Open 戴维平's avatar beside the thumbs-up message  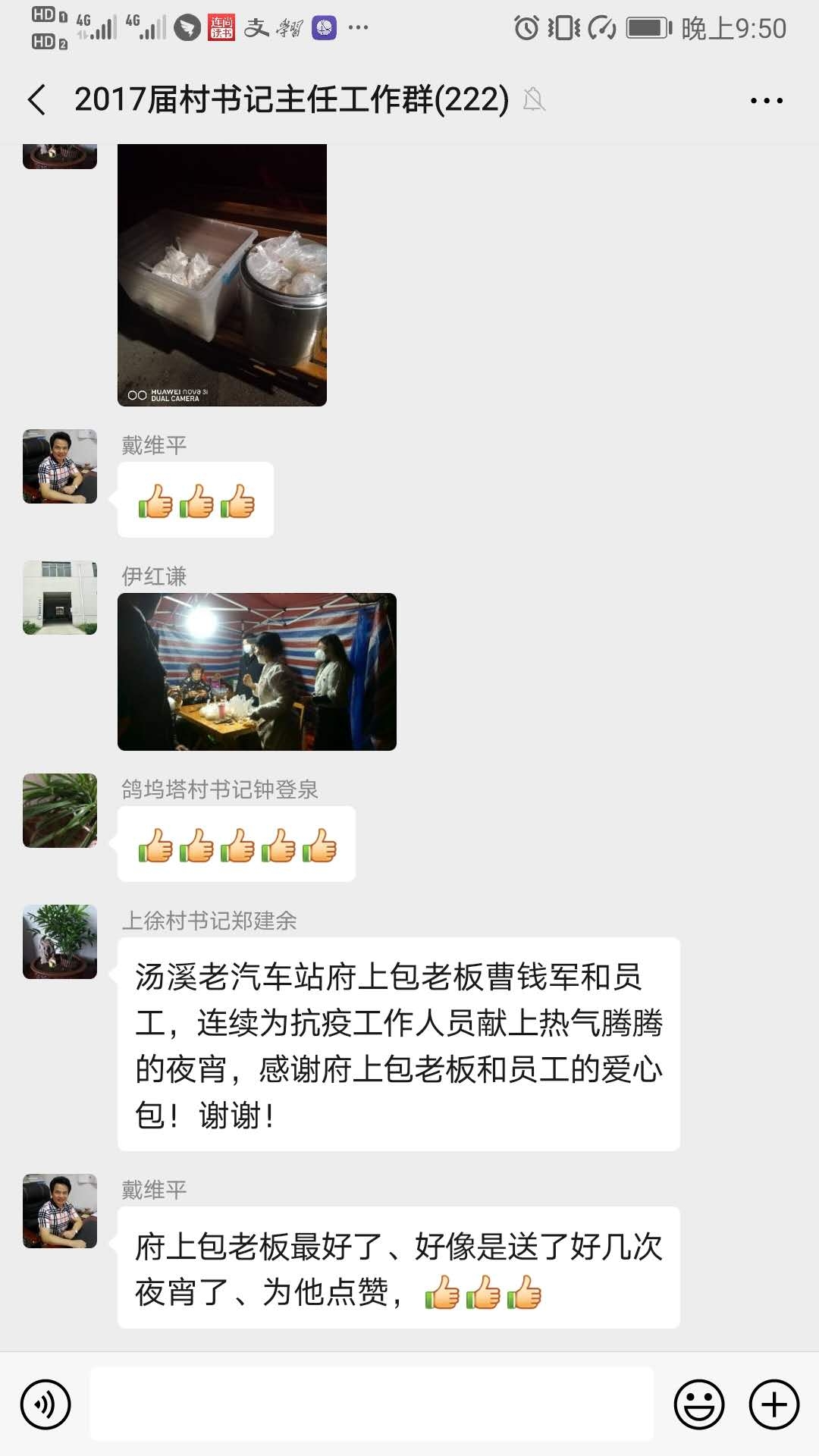(x=60, y=466)
